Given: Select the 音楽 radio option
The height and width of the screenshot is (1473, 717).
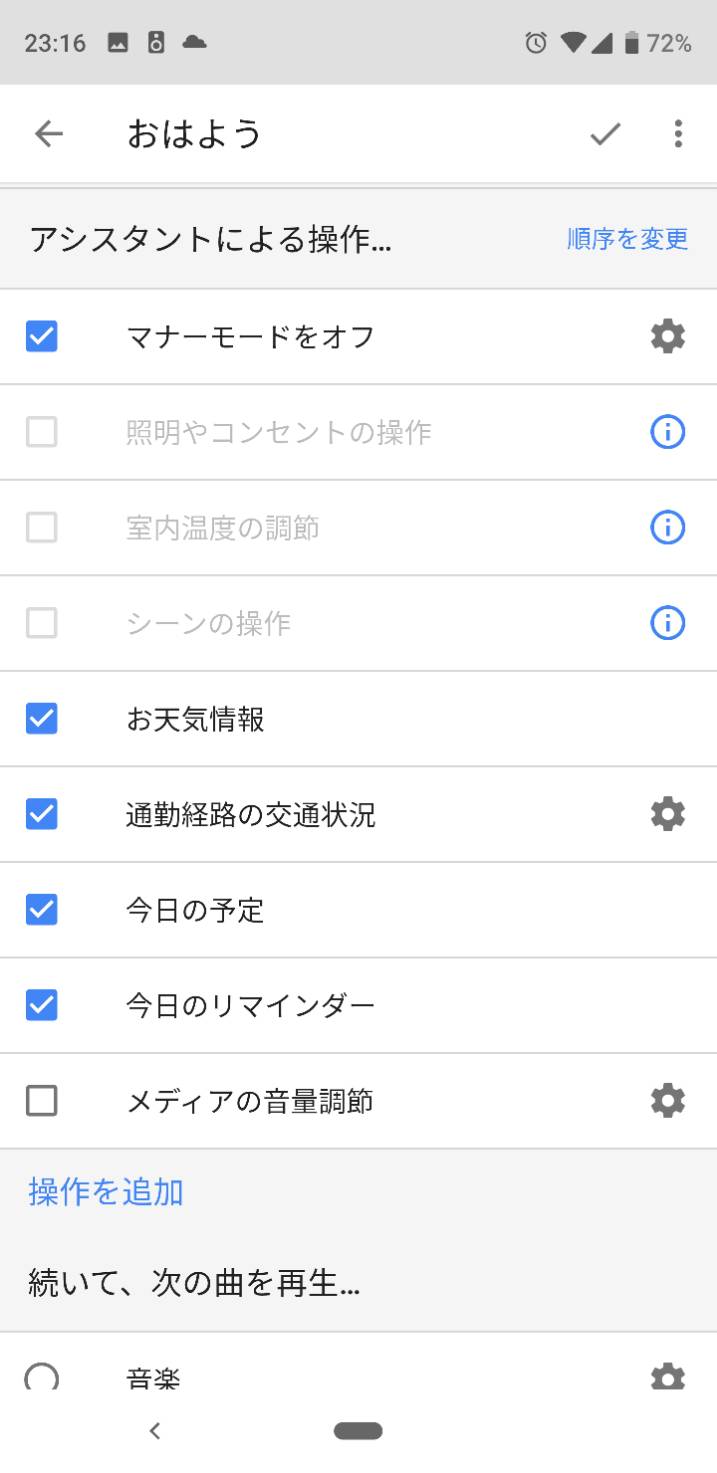Looking at the screenshot, I should click(x=41, y=1378).
